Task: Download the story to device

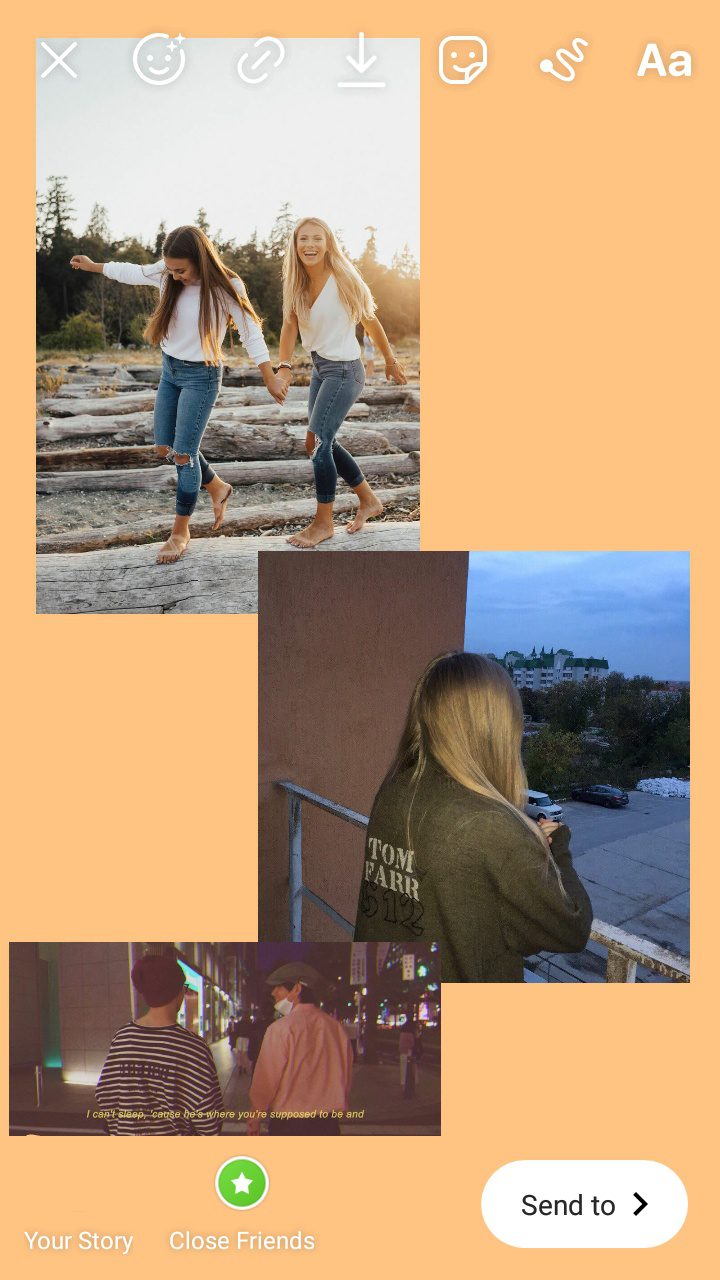Action: pyautogui.click(x=361, y=60)
